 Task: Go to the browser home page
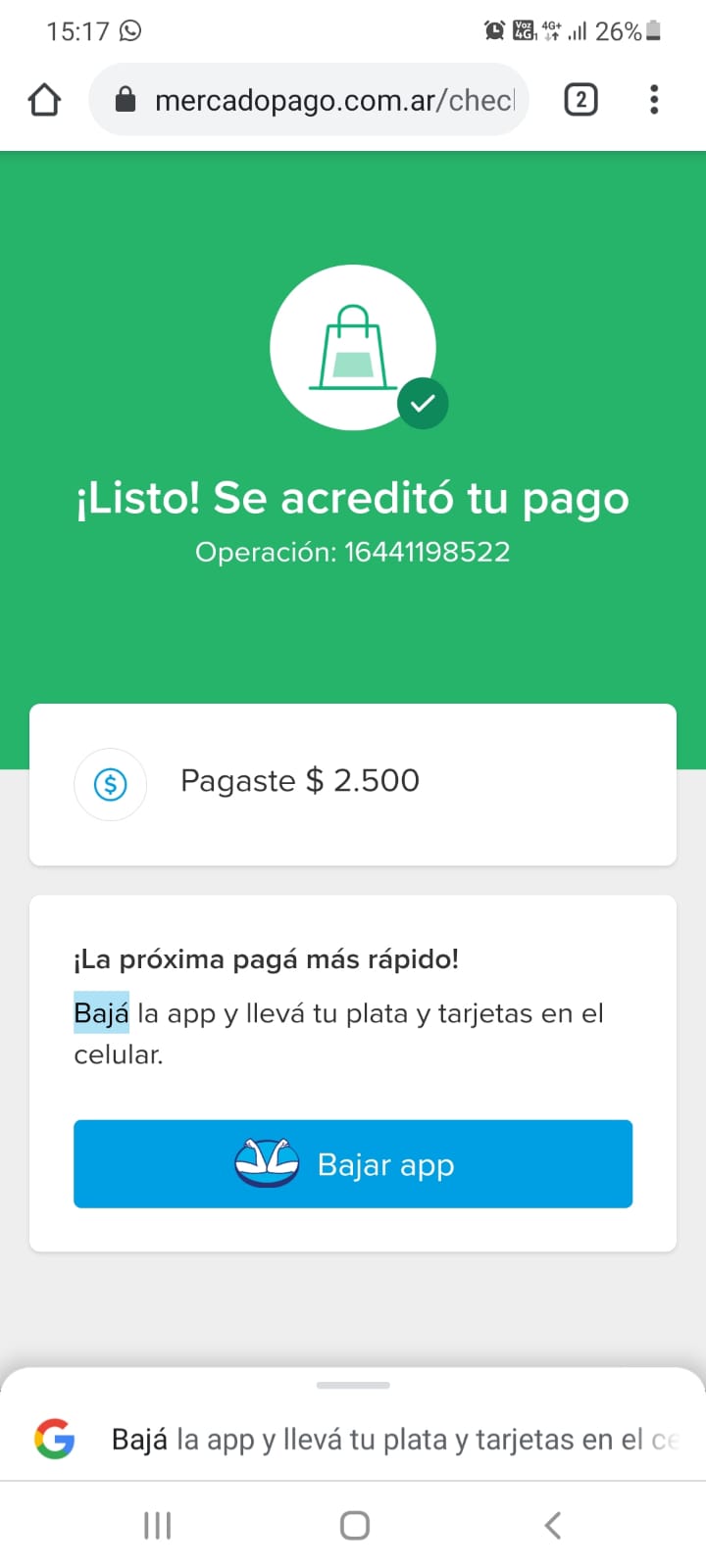[45, 100]
